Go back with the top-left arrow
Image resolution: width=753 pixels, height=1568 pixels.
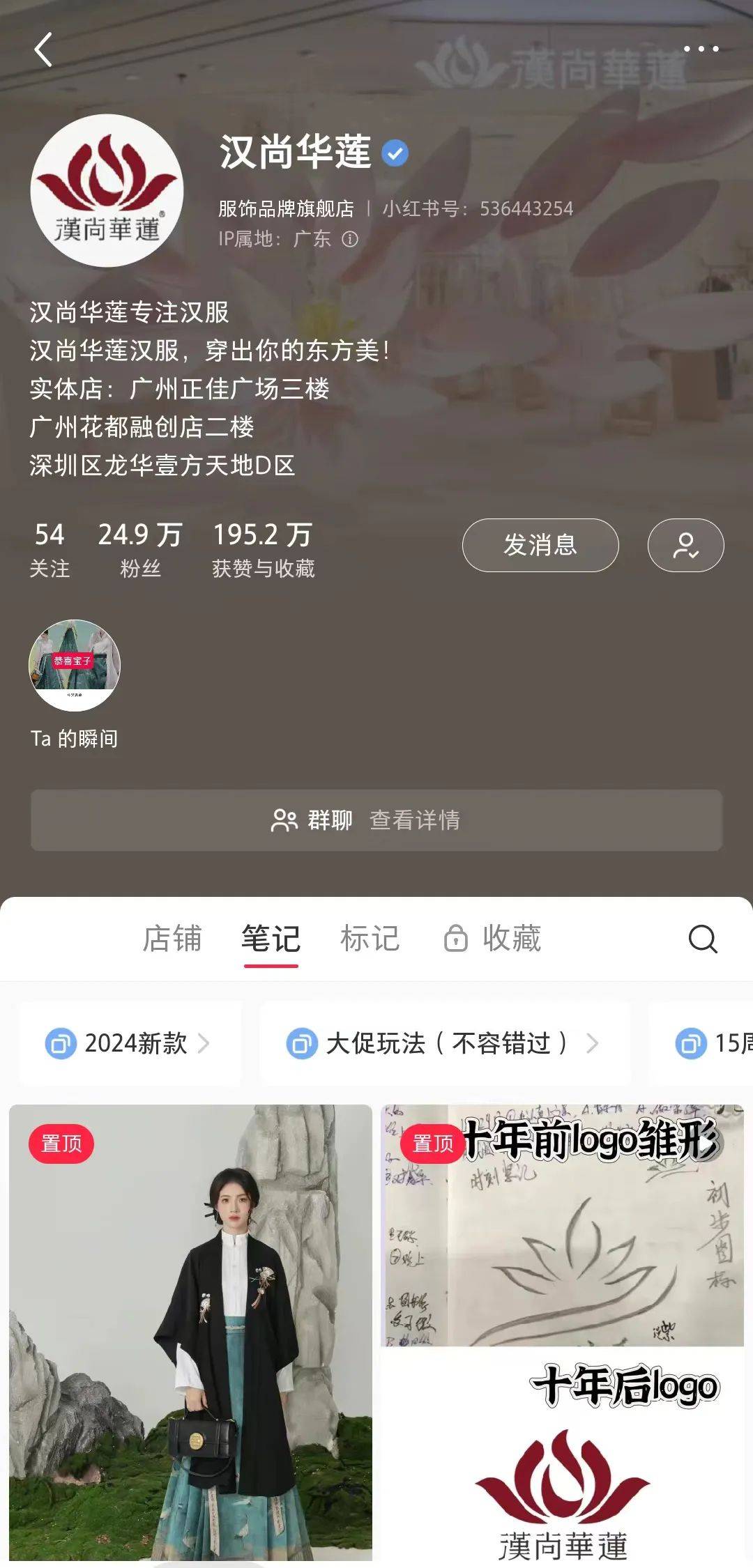coord(43,49)
